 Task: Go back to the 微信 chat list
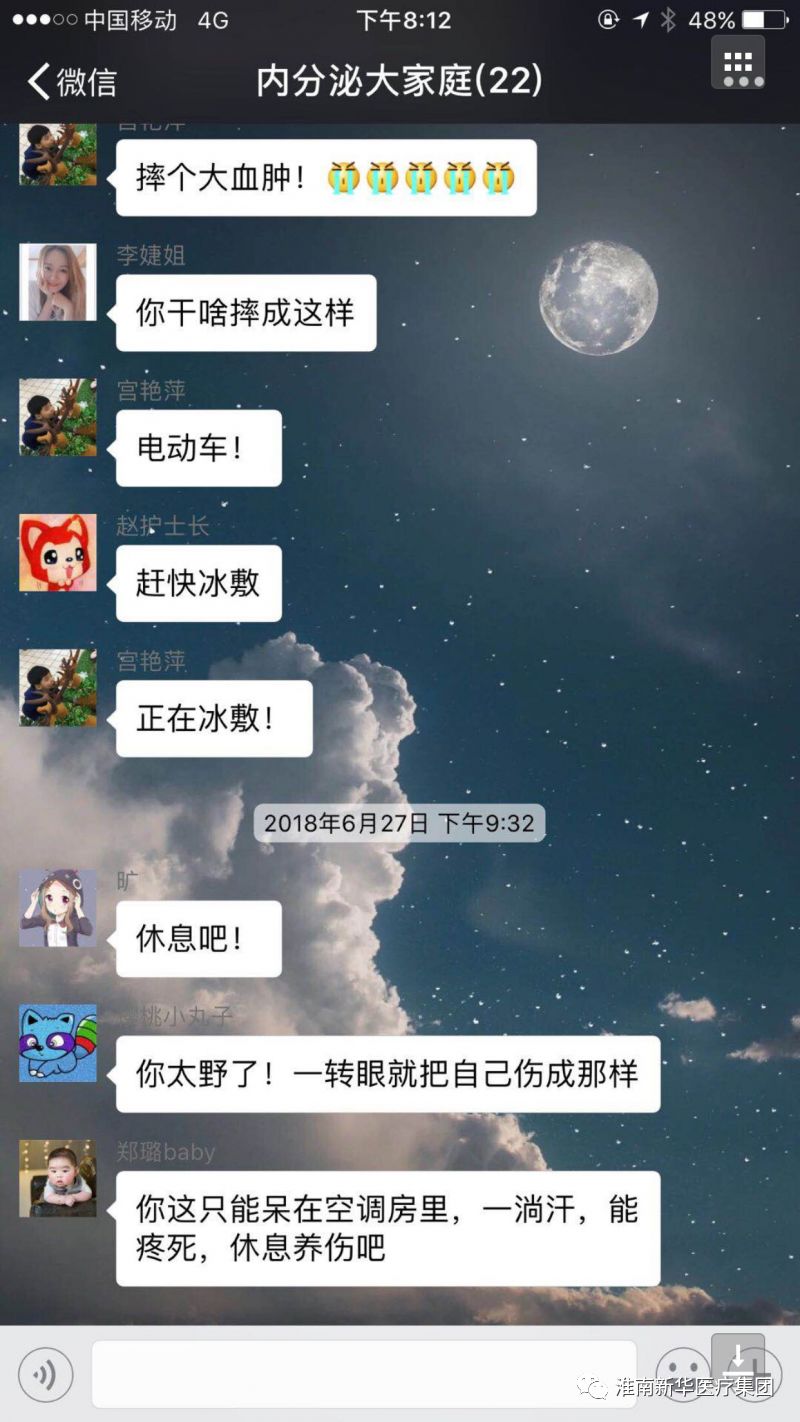[72, 82]
